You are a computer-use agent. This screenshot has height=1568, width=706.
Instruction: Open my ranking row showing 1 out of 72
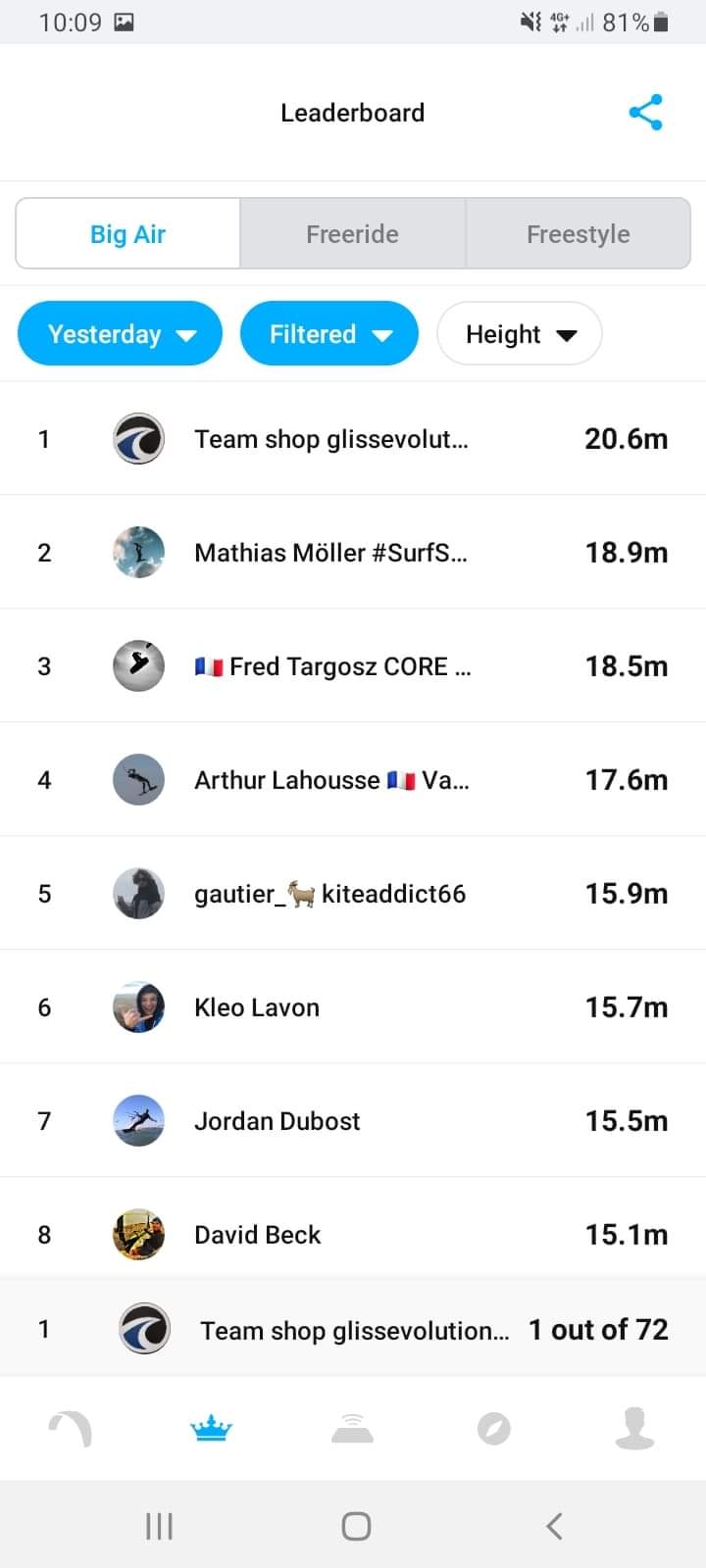pos(353,1329)
